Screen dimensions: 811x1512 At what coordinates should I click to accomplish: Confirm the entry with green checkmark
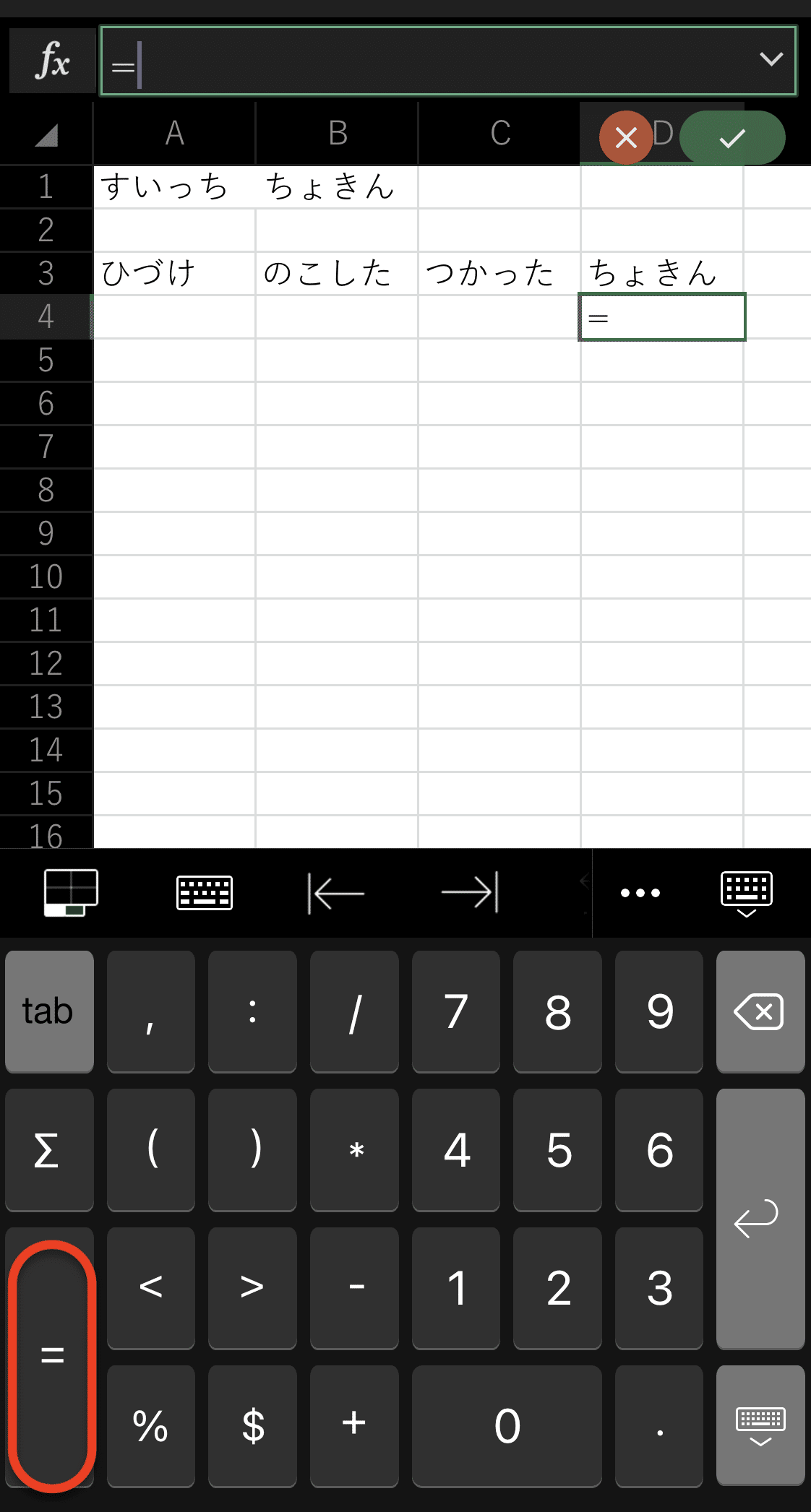tap(732, 137)
